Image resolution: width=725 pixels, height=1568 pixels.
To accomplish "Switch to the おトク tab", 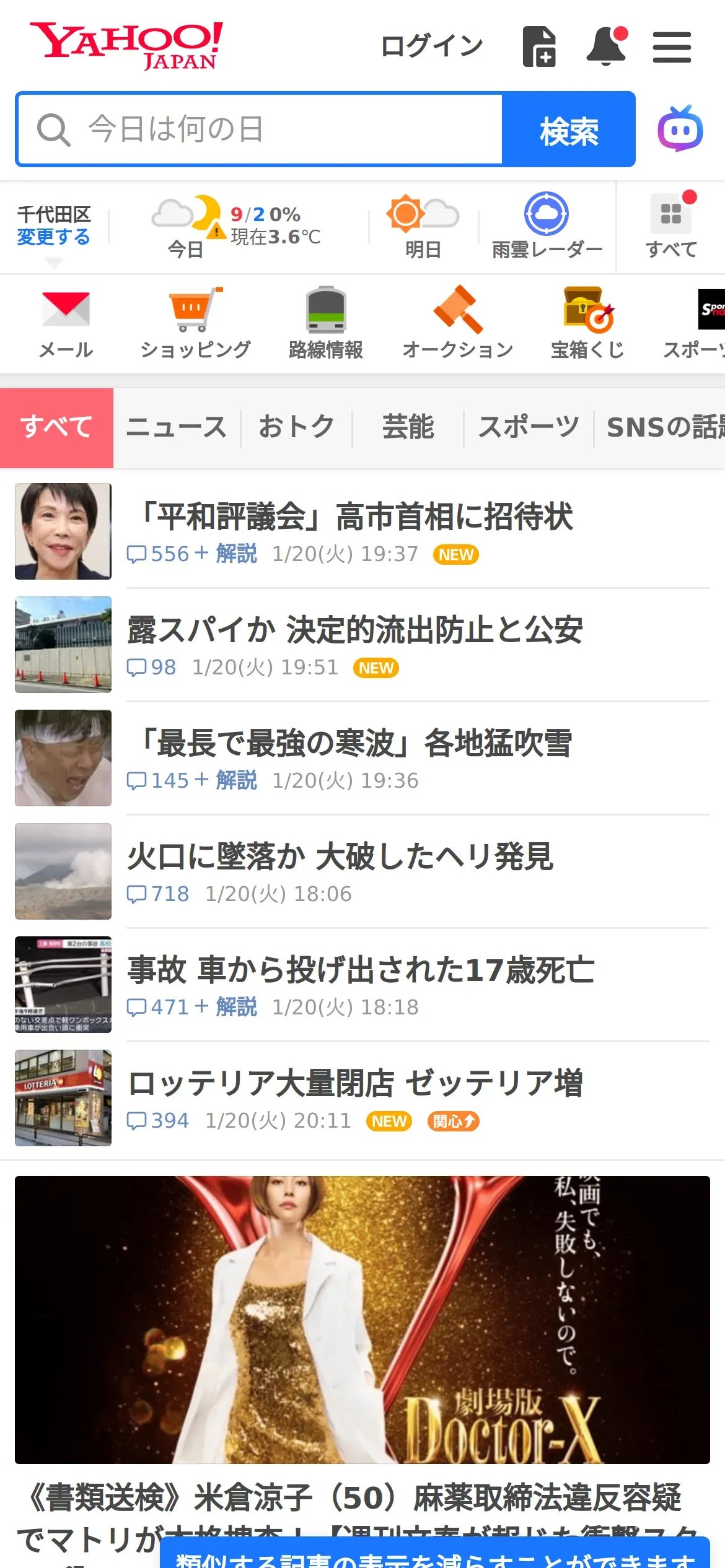I will coord(296,427).
